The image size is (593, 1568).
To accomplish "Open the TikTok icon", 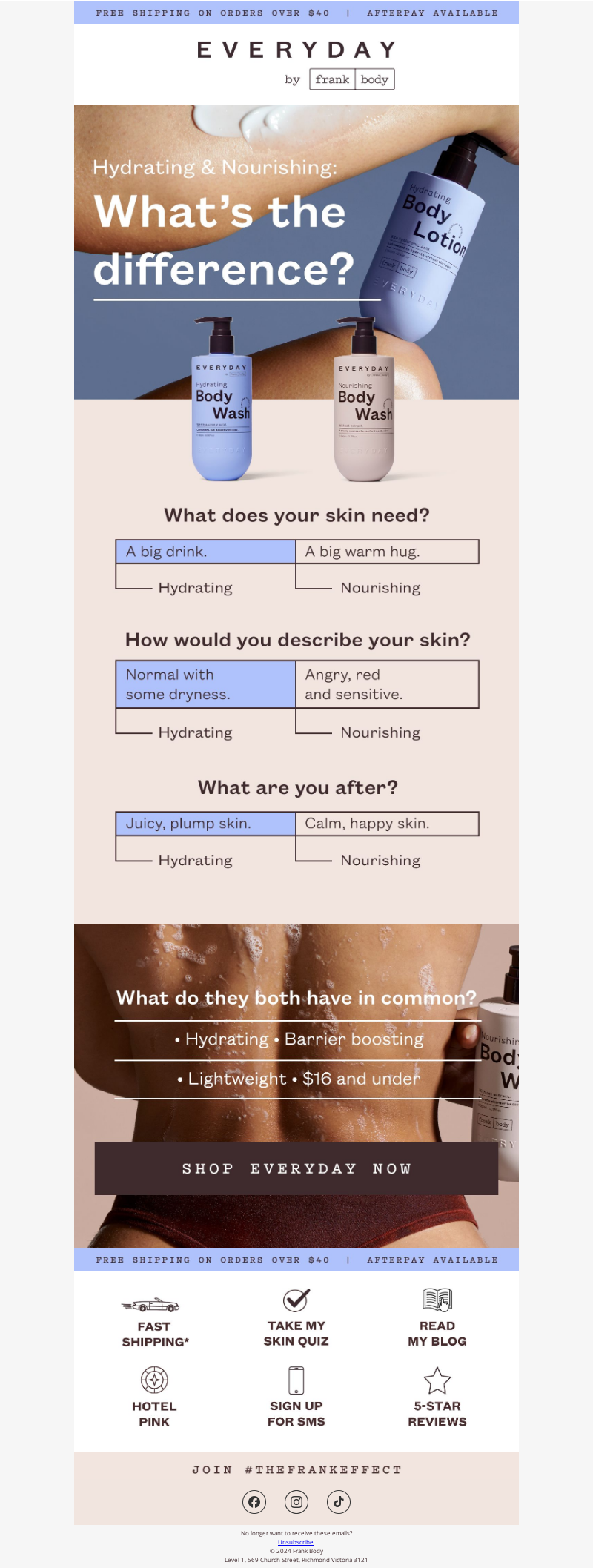I will click(339, 1501).
